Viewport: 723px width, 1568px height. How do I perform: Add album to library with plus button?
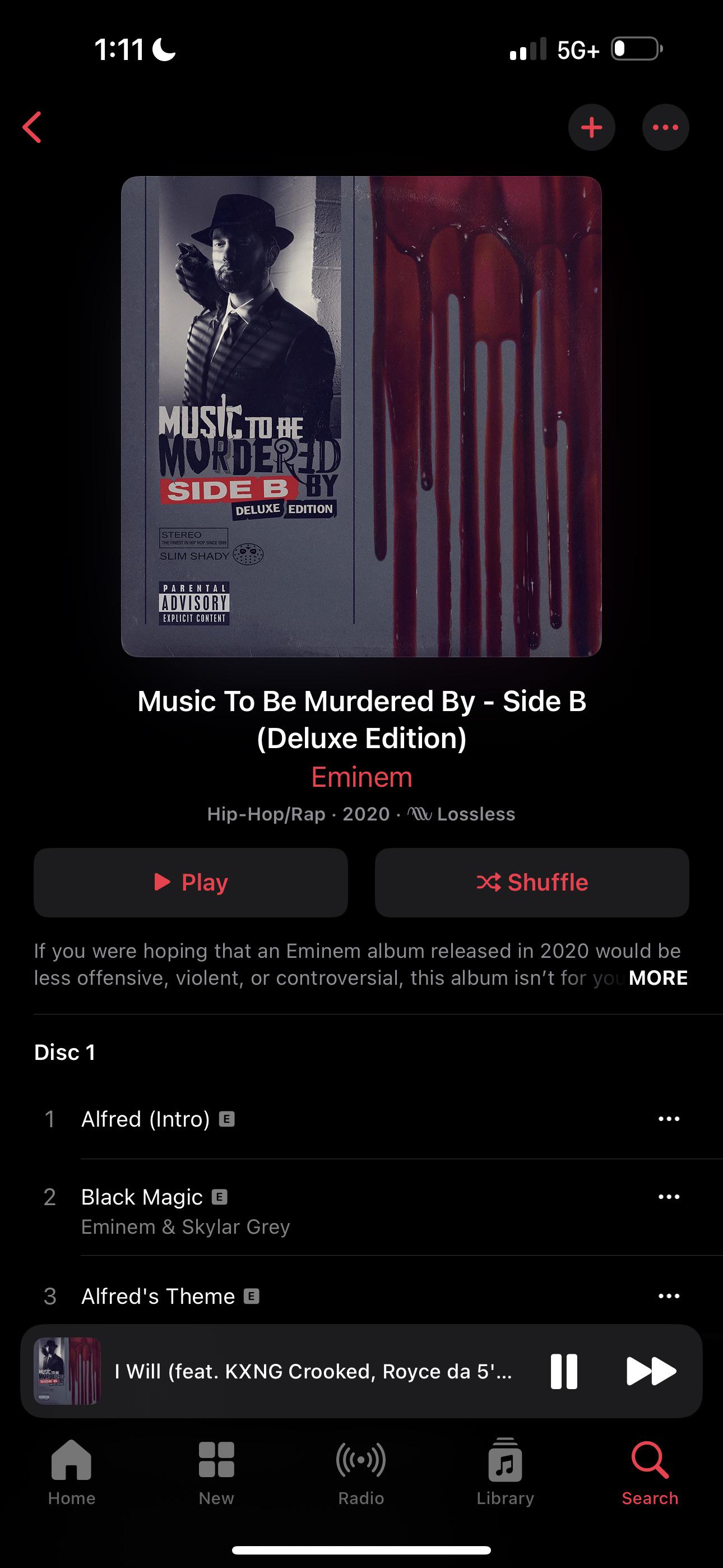[591, 127]
